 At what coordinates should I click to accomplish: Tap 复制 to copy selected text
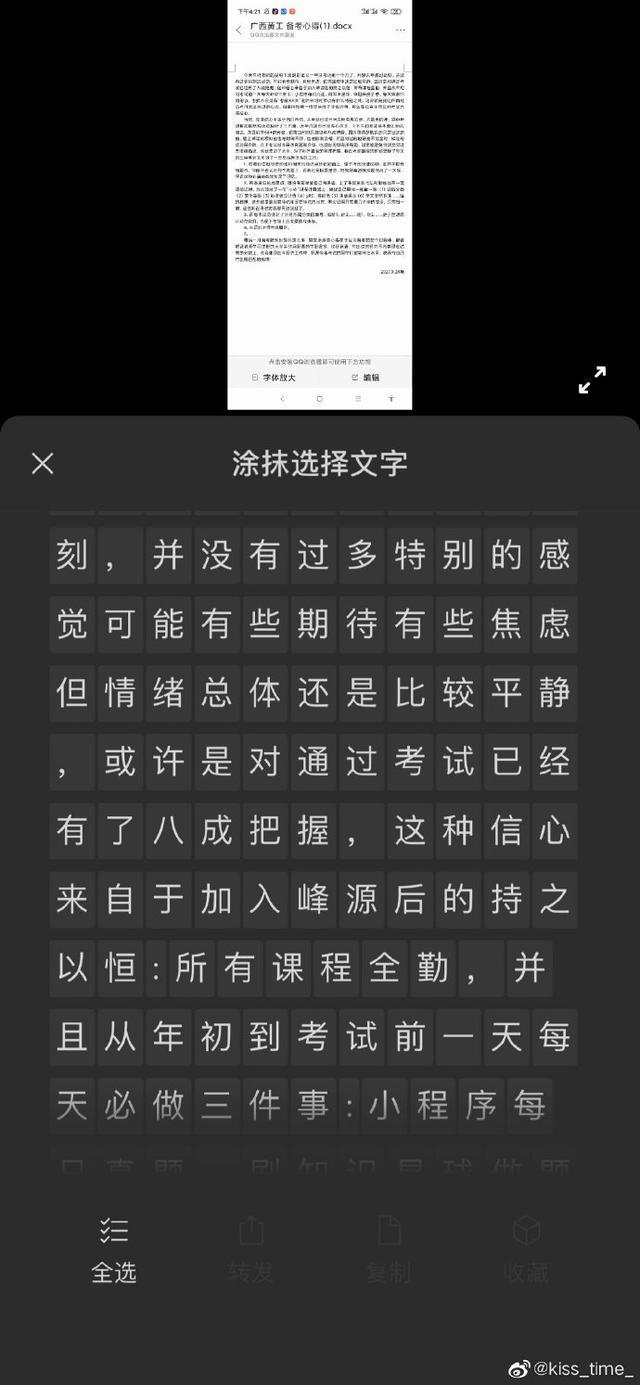[x=389, y=1250]
